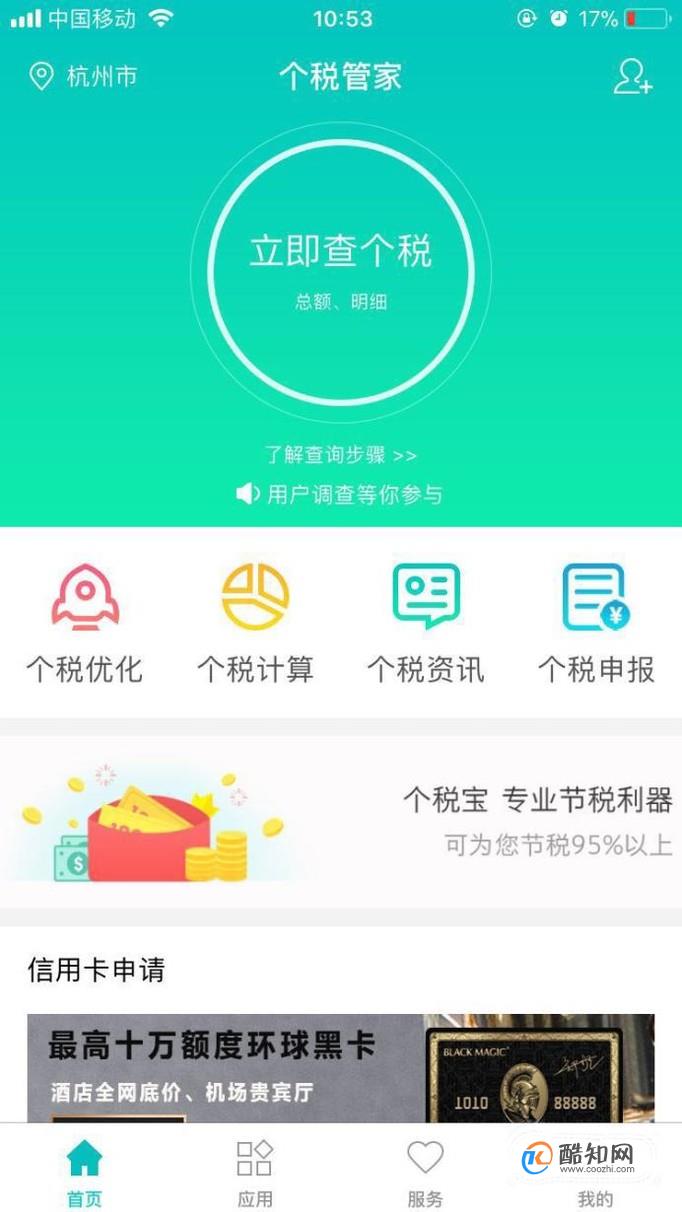Switch to the 首页 tab
This screenshot has width=682, height=1212.
pos(85,1173)
